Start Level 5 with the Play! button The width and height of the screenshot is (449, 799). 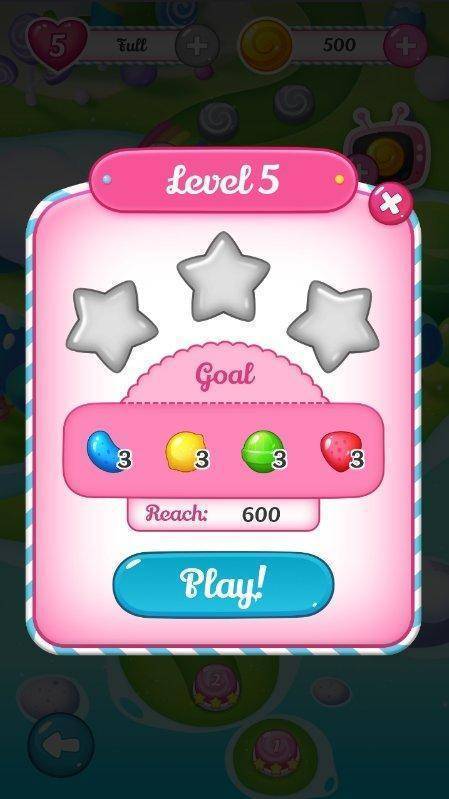(x=223, y=584)
